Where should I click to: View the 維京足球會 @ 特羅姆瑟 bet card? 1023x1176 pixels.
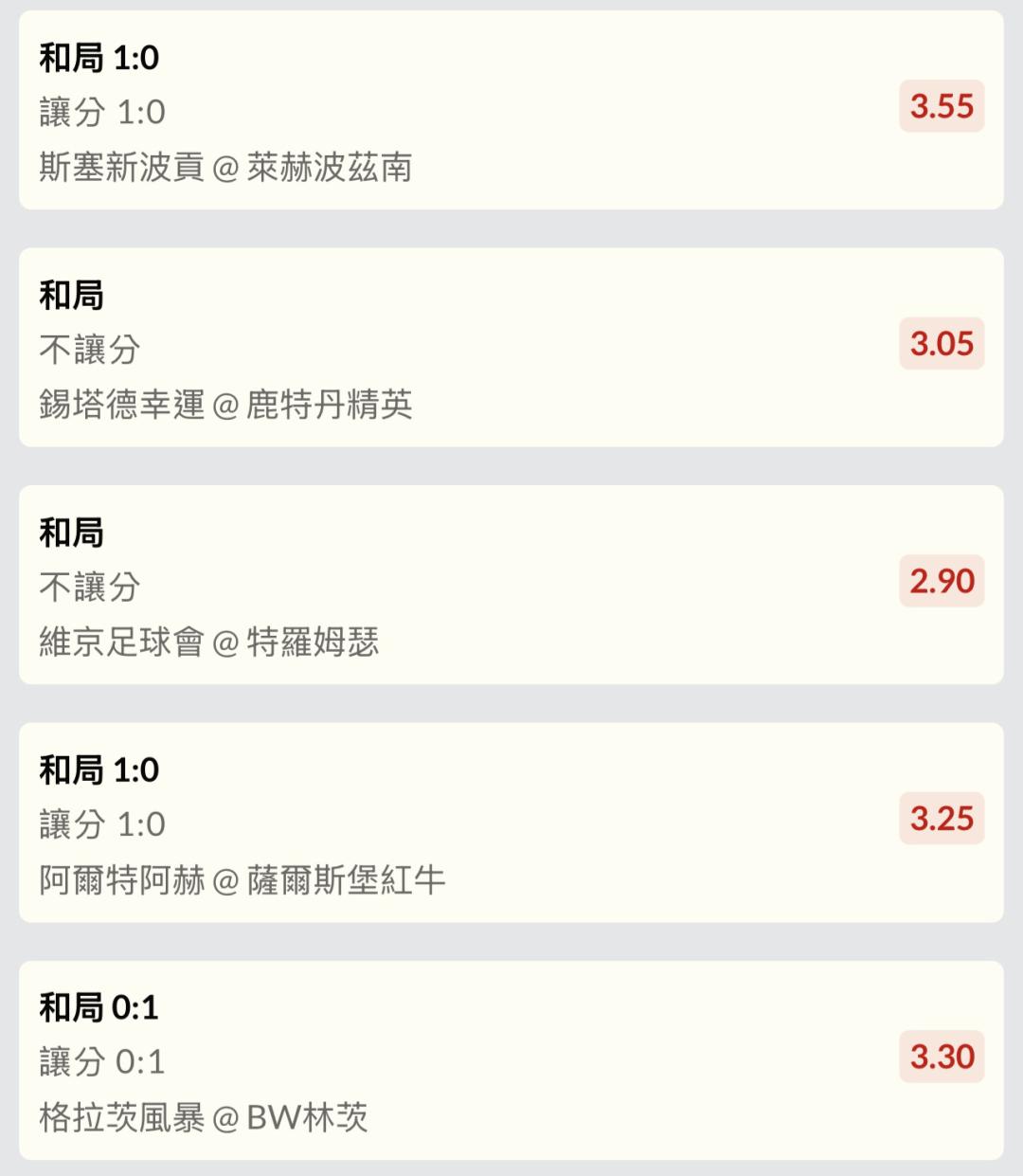(455, 585)
